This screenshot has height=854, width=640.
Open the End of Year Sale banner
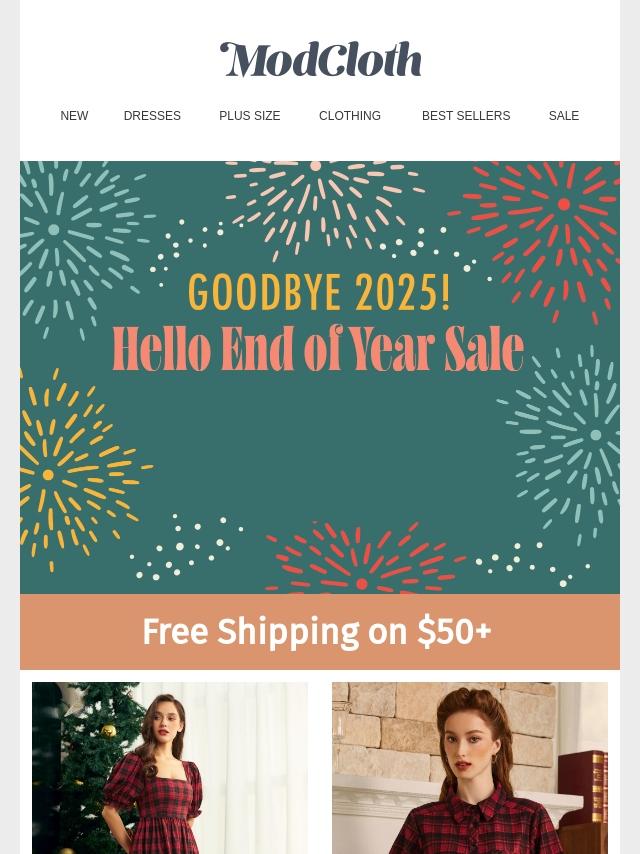point(320,377)
